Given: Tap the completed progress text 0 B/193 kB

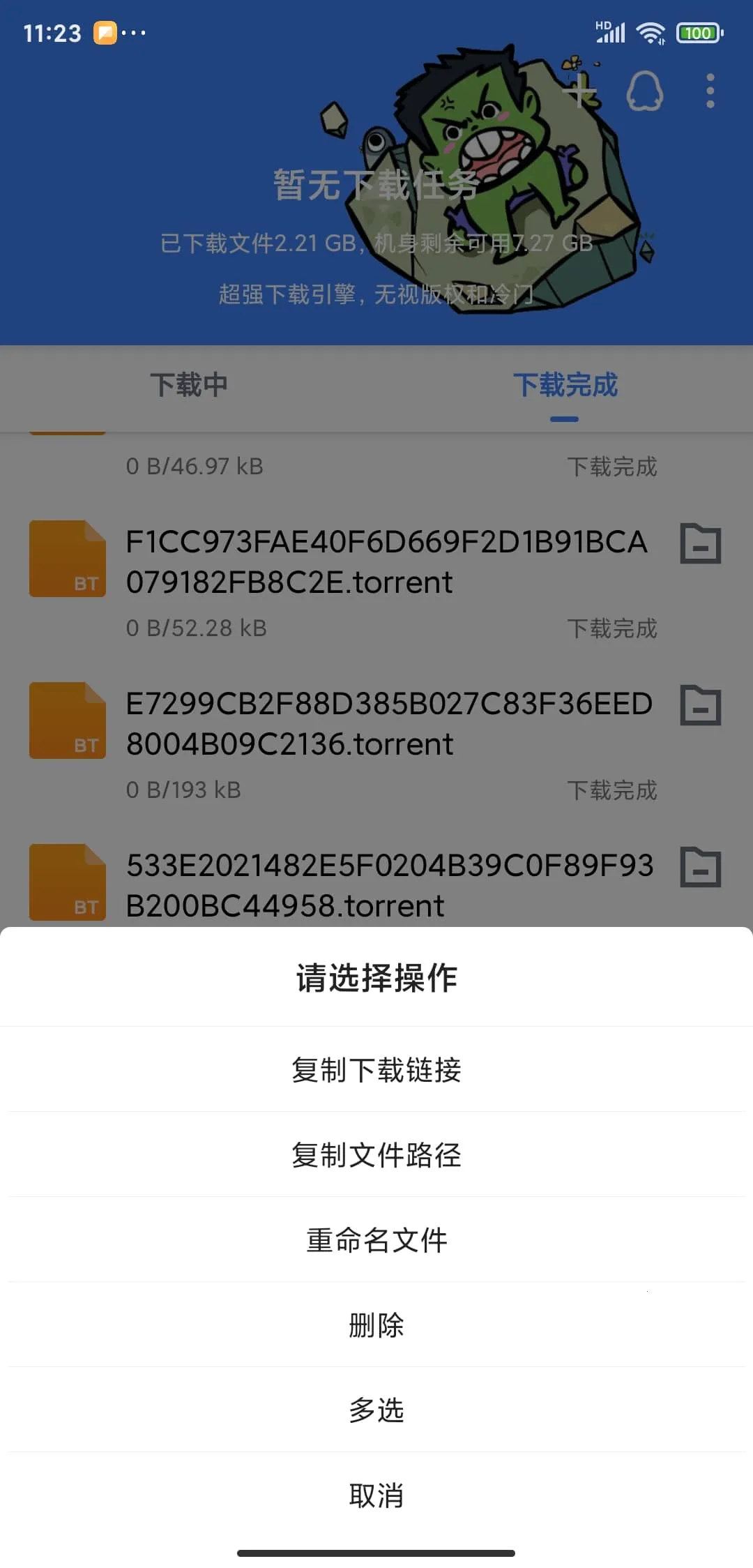Looking at the screenshot, I should tap(183, 790).
